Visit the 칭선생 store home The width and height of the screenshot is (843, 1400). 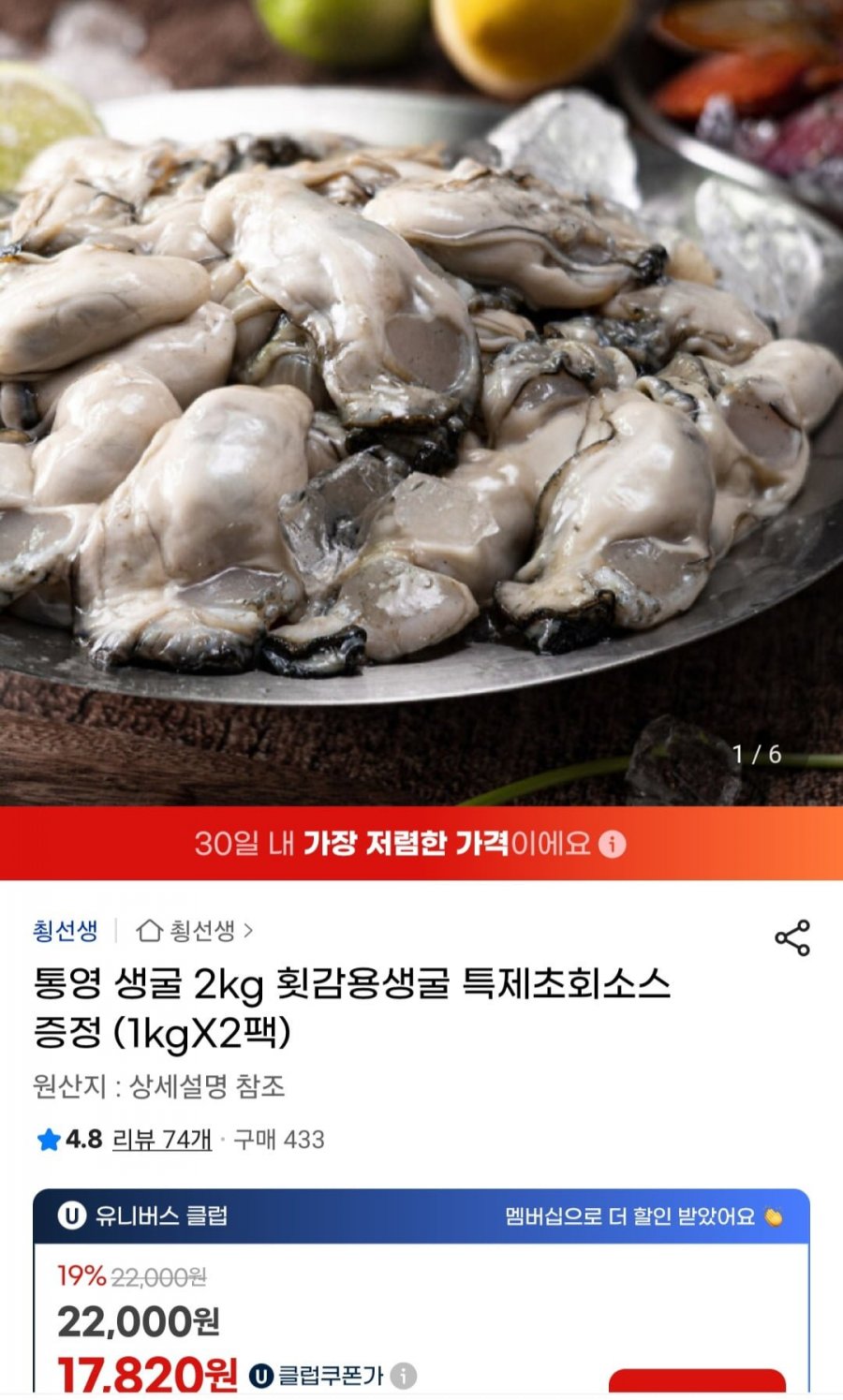tap(195, 931)
